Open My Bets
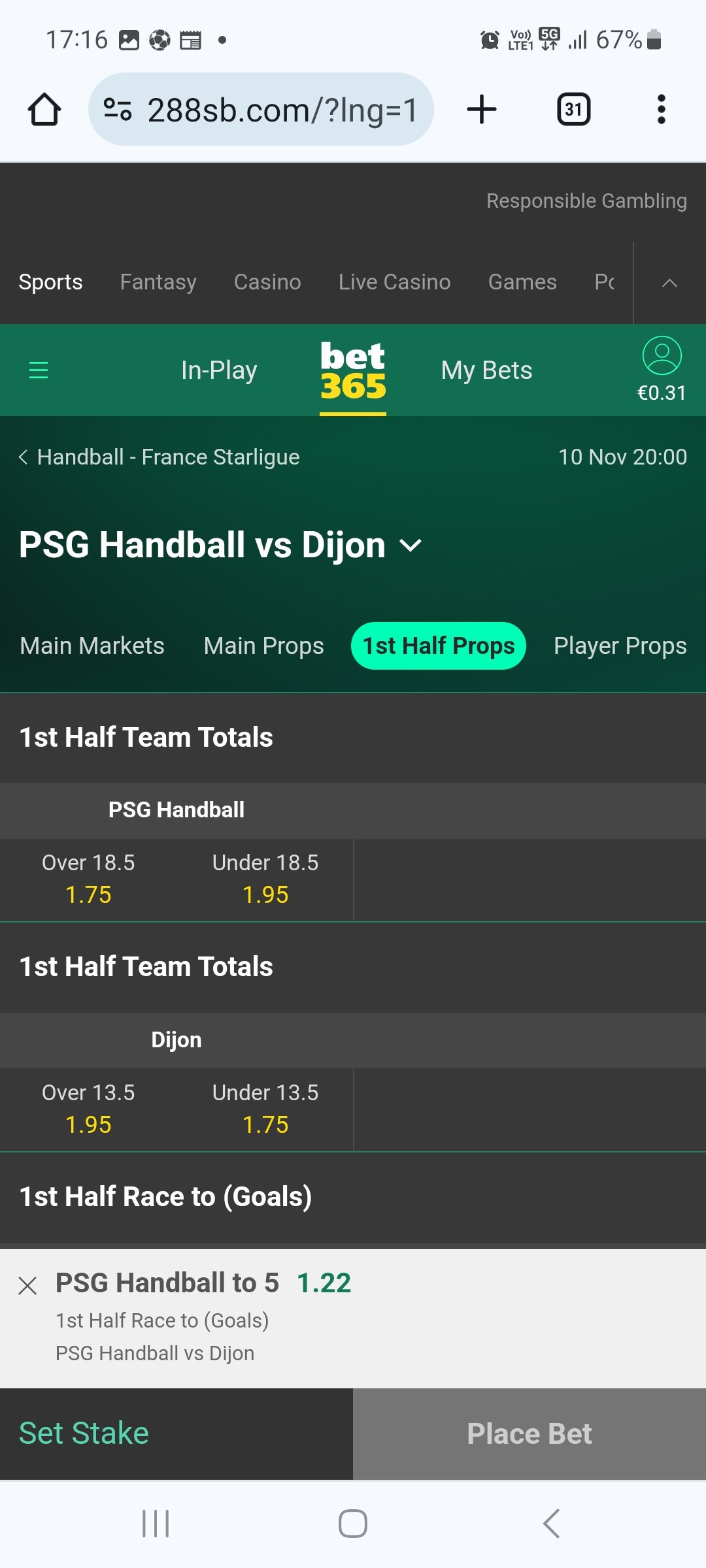The width and height of the screenshot is (706, 1568). click(x=486, y=370)
